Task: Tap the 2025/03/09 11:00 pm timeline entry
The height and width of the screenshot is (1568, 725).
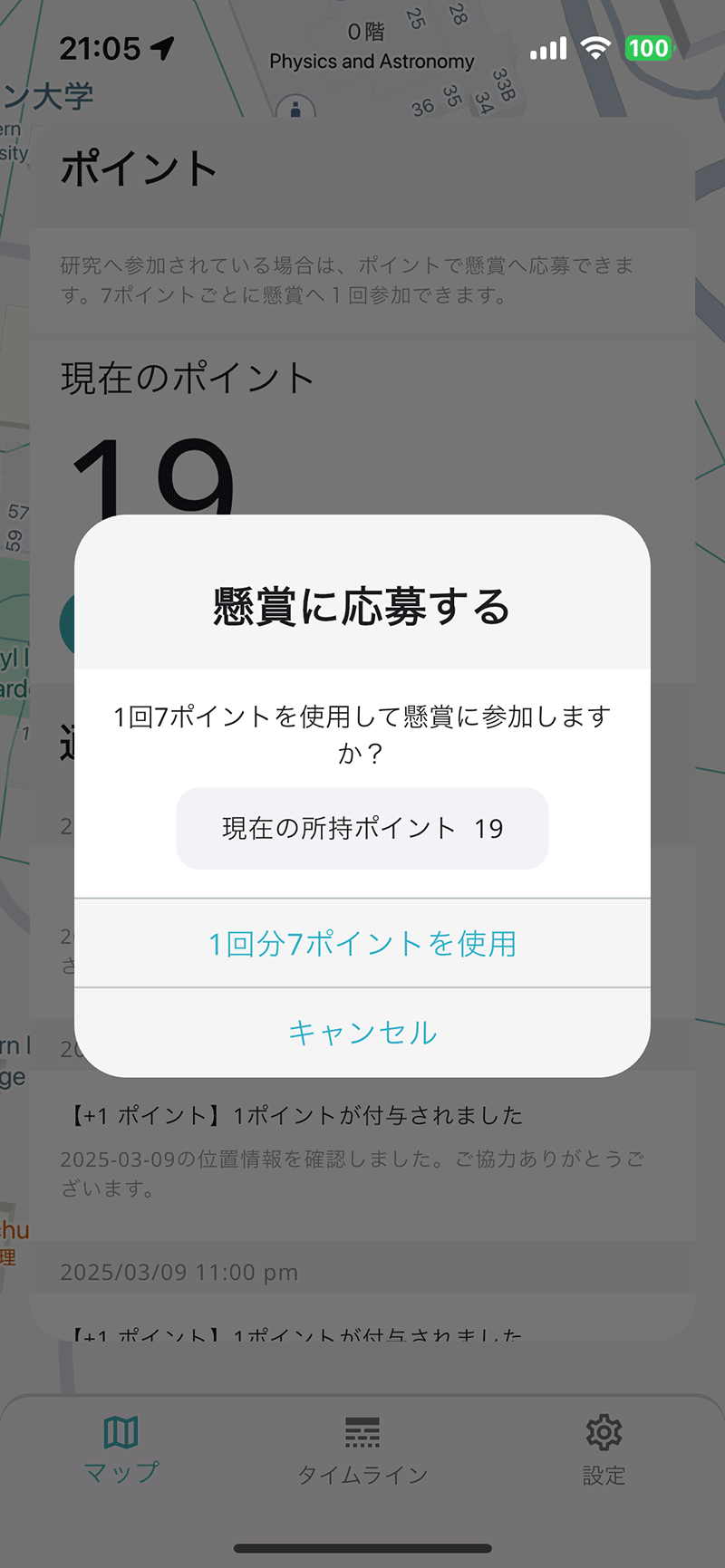Action: (179, 1272)
